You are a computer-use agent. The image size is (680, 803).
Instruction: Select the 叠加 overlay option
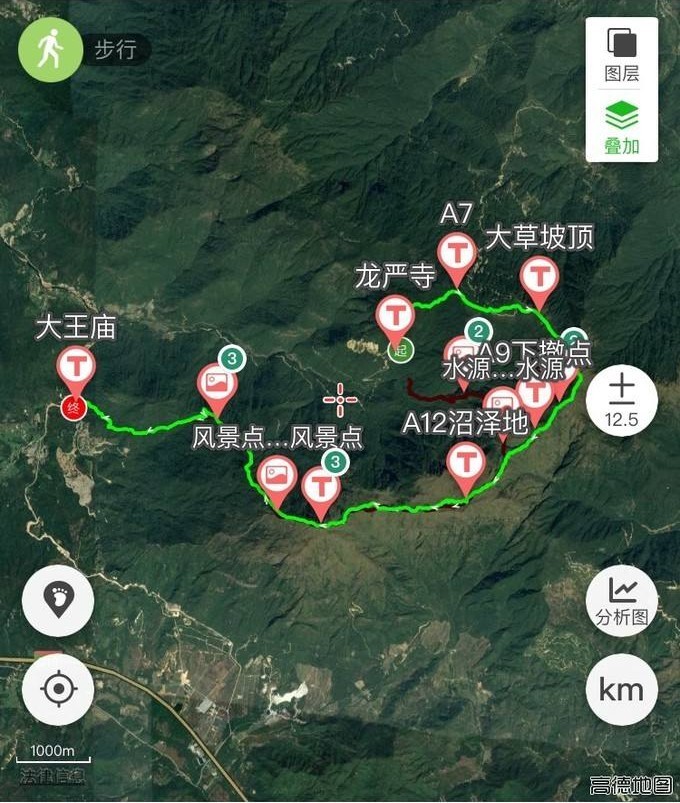coord(621,127)
